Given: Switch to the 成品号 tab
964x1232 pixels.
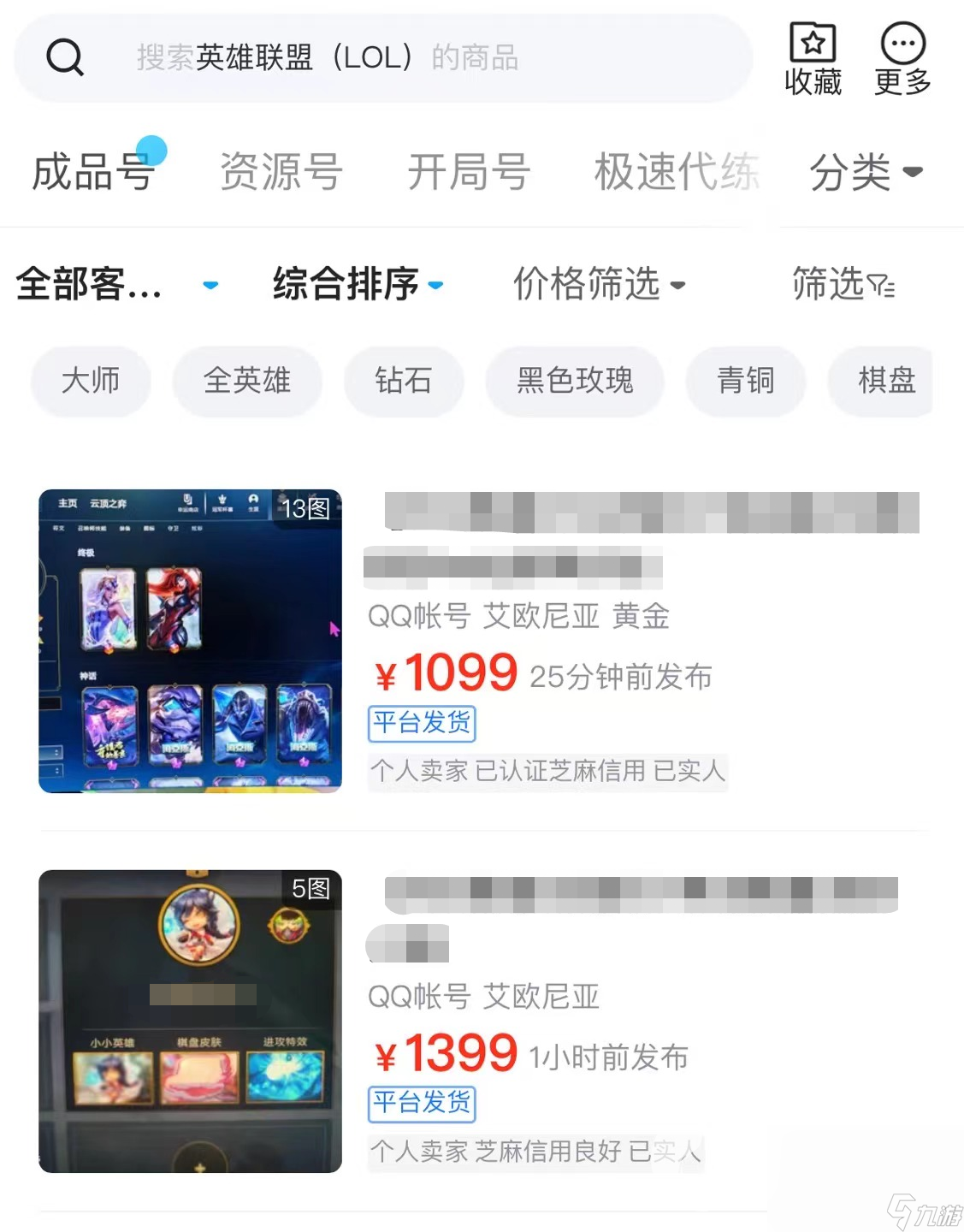Looking at the screenshot, I should click(x=94, y=172).
